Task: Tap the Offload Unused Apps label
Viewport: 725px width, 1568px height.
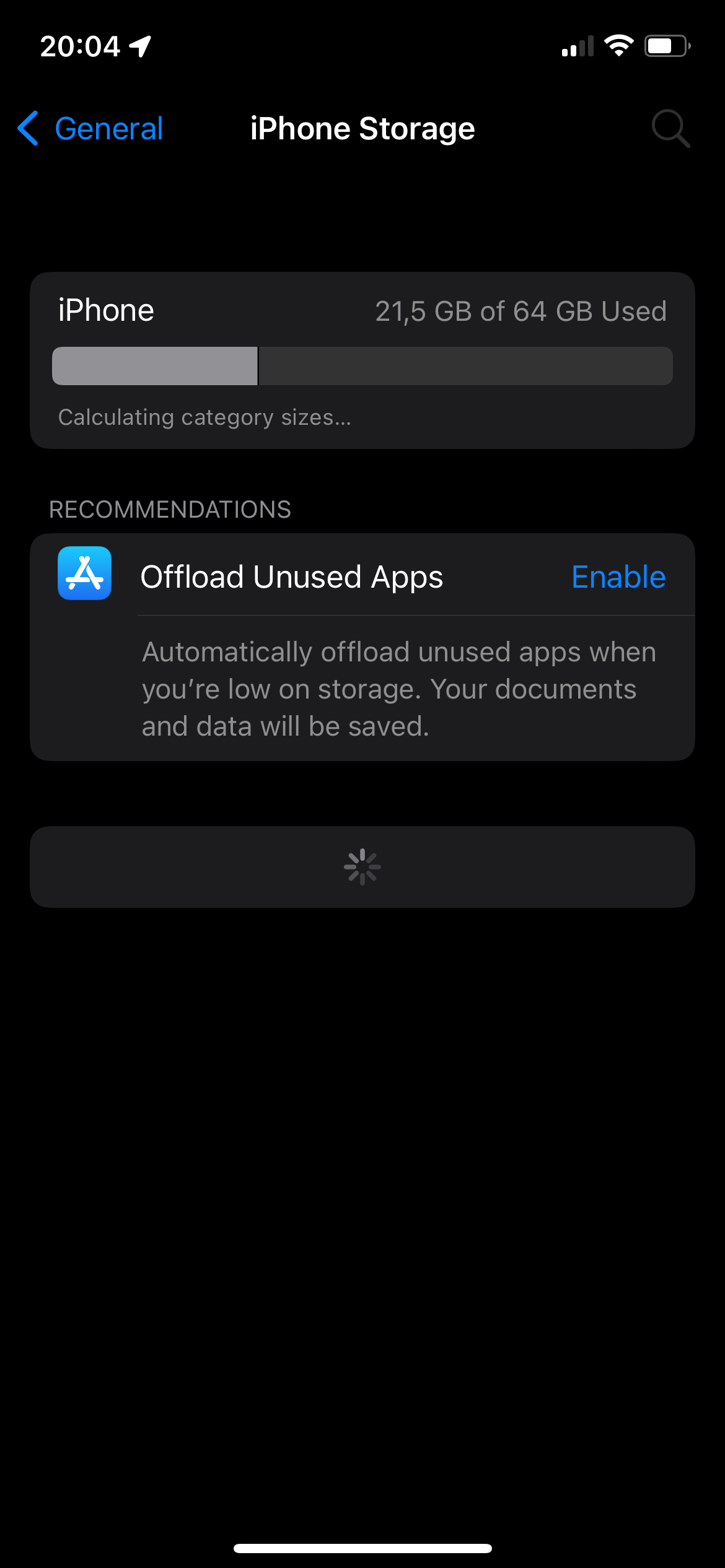Action: pos(292,575)
